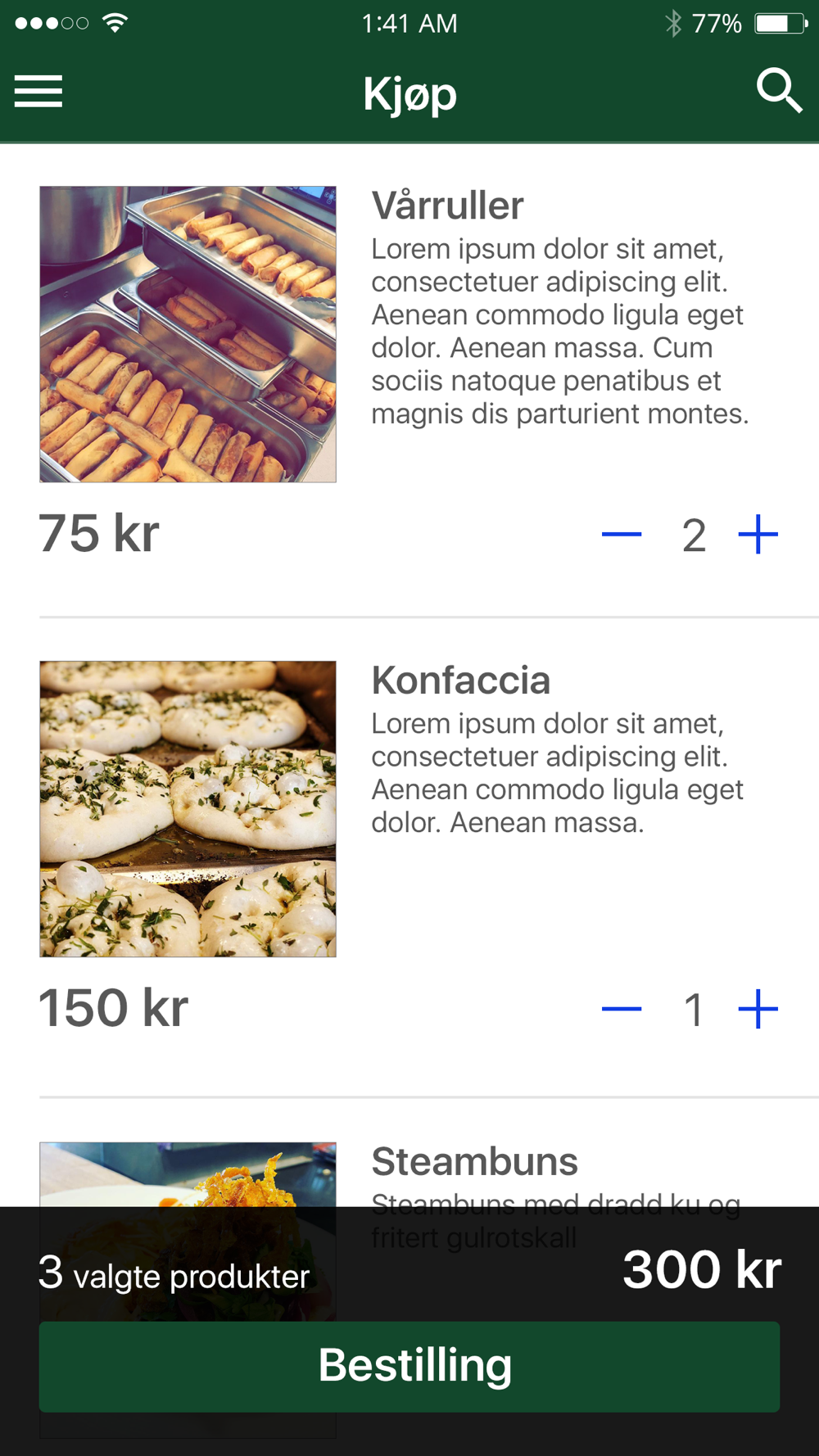Open the search icon
Viewport: 819px width, 1456px height.
pyautogui.click(x=778, y=90)
